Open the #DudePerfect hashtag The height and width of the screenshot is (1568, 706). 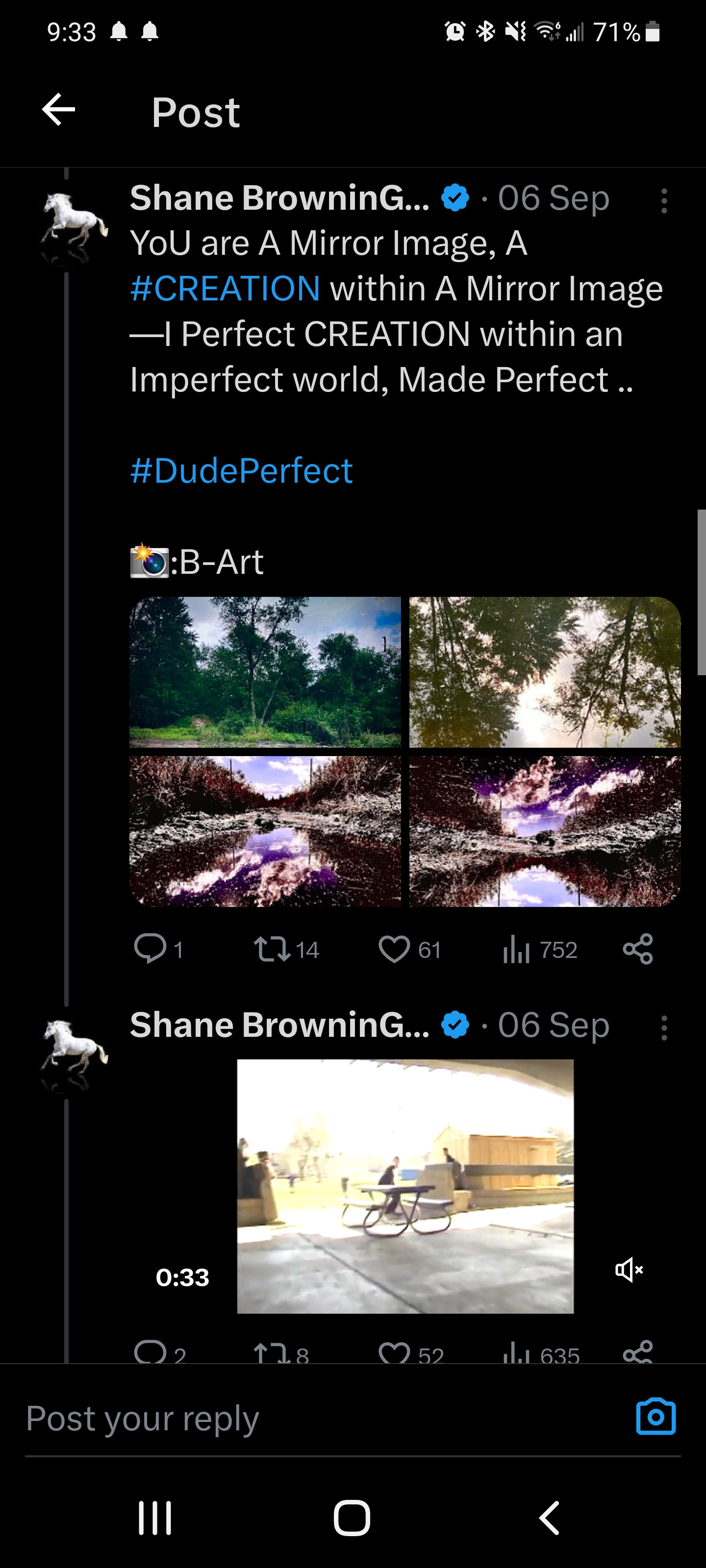[241, 470]
